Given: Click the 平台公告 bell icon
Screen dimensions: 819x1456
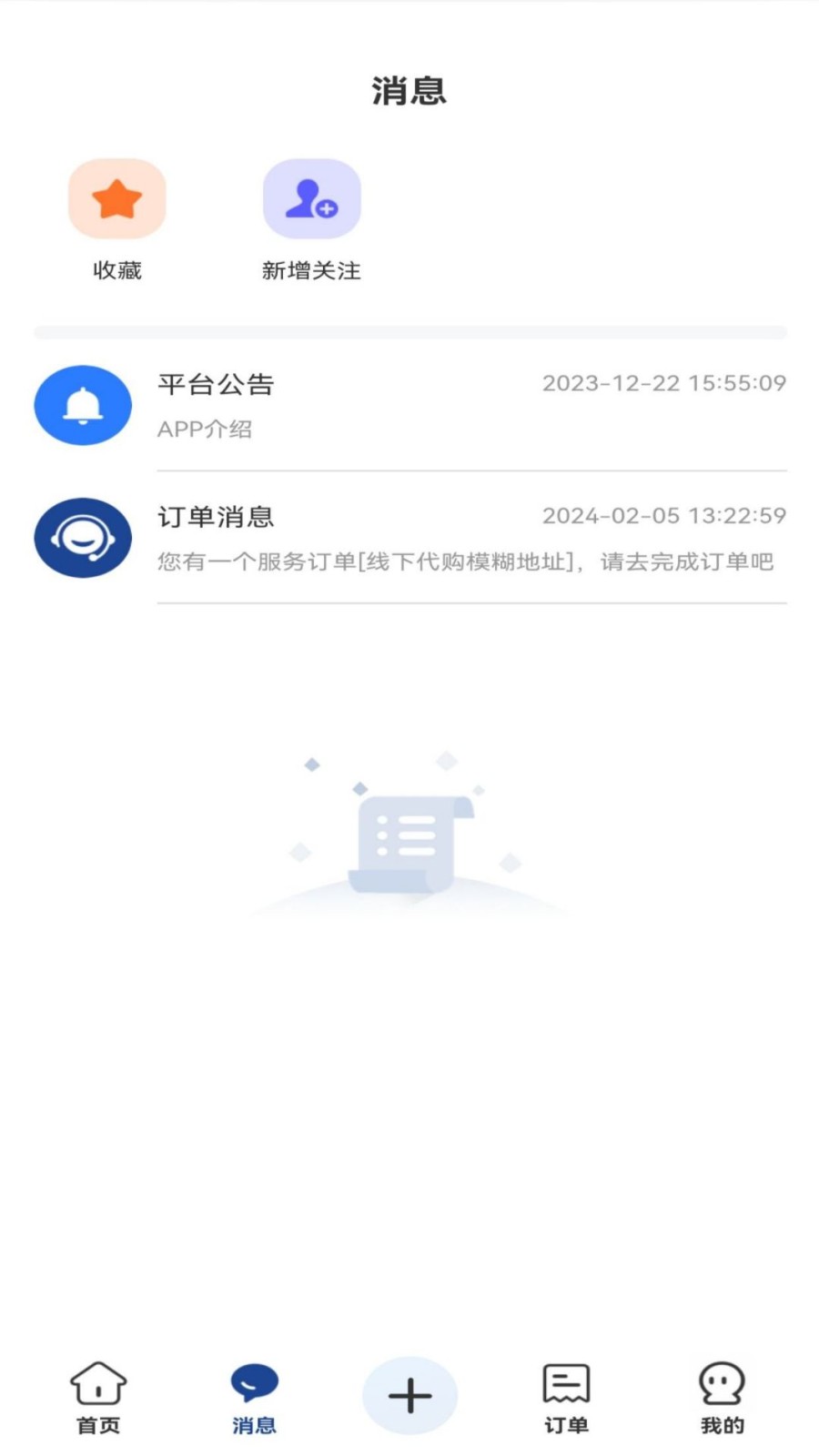Looking at the screenshot, I should point(83,406).
